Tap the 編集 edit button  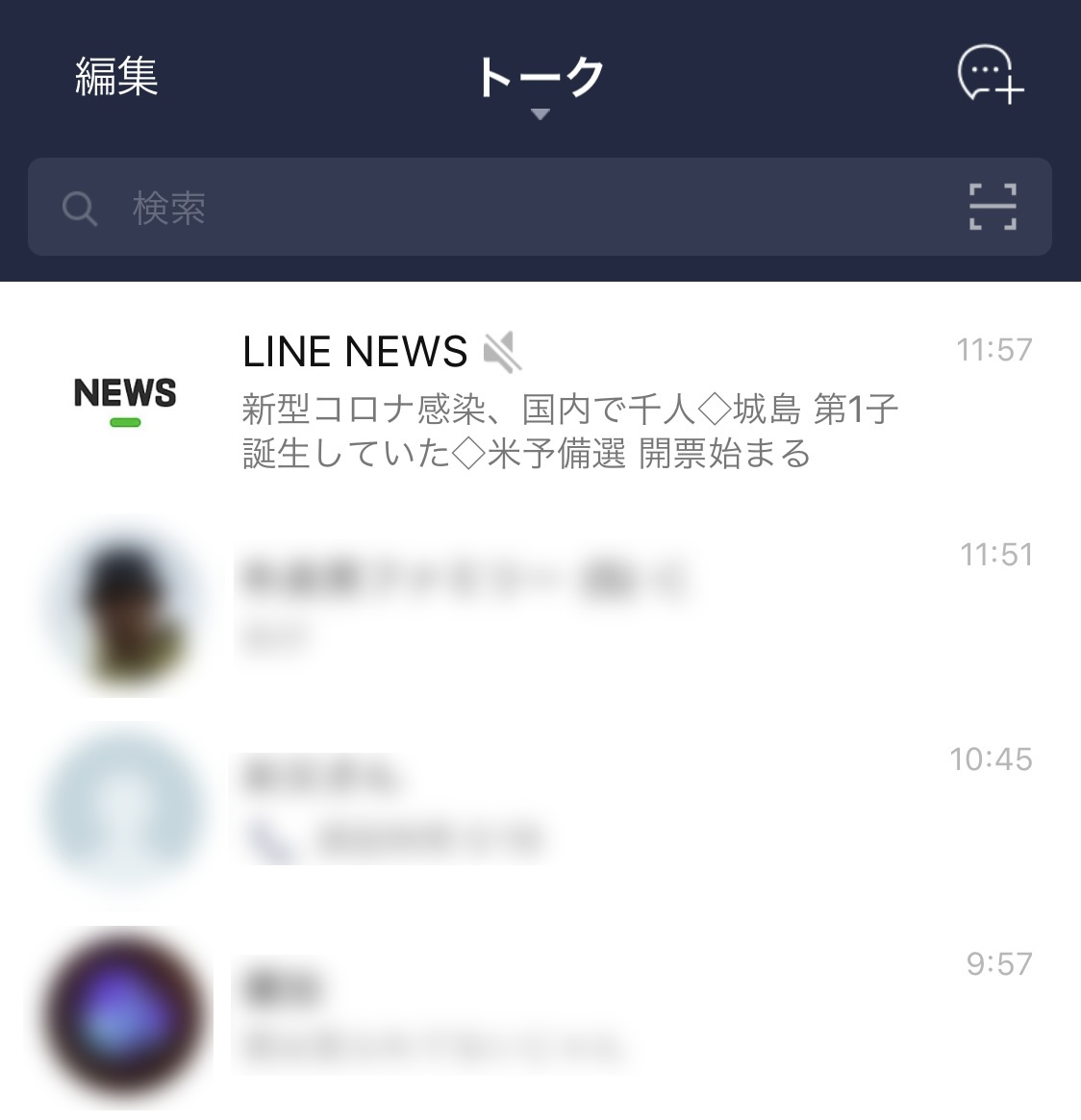click(116, 76)
